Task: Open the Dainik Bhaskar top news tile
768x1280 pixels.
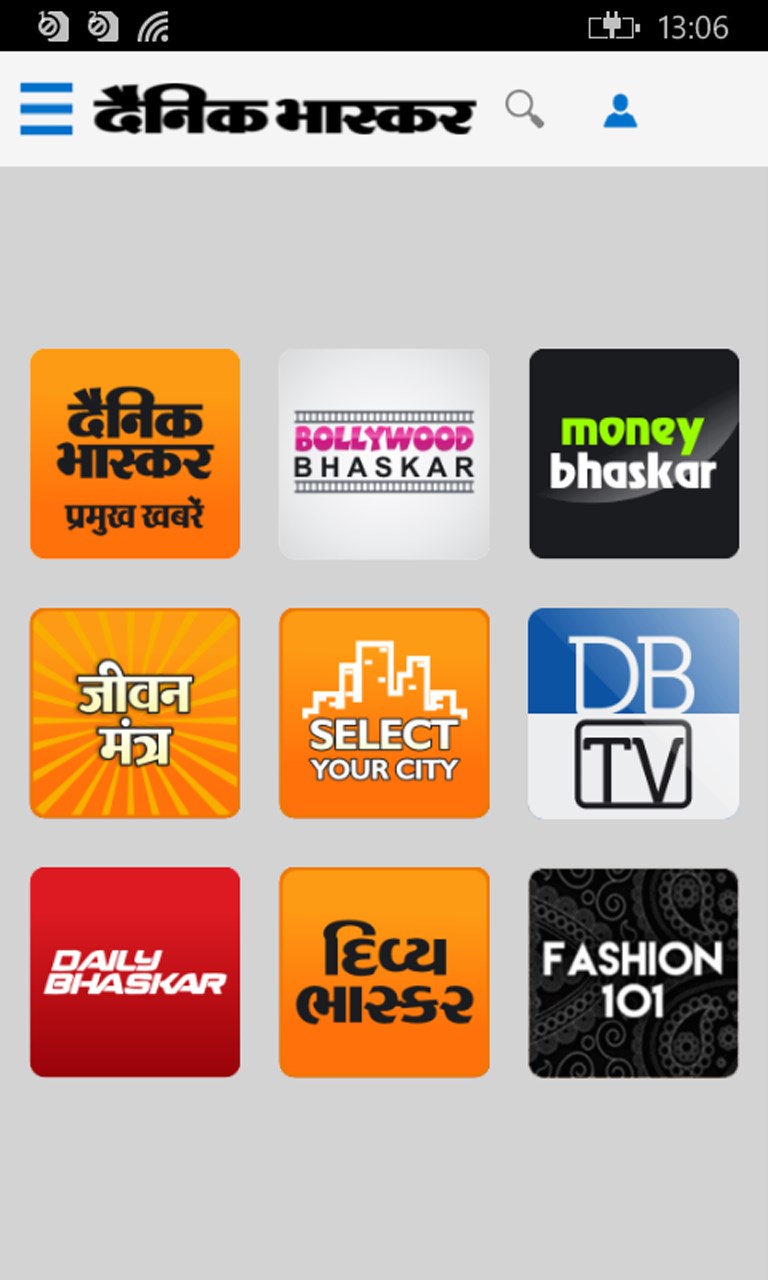Action: [x=135, y=453]
